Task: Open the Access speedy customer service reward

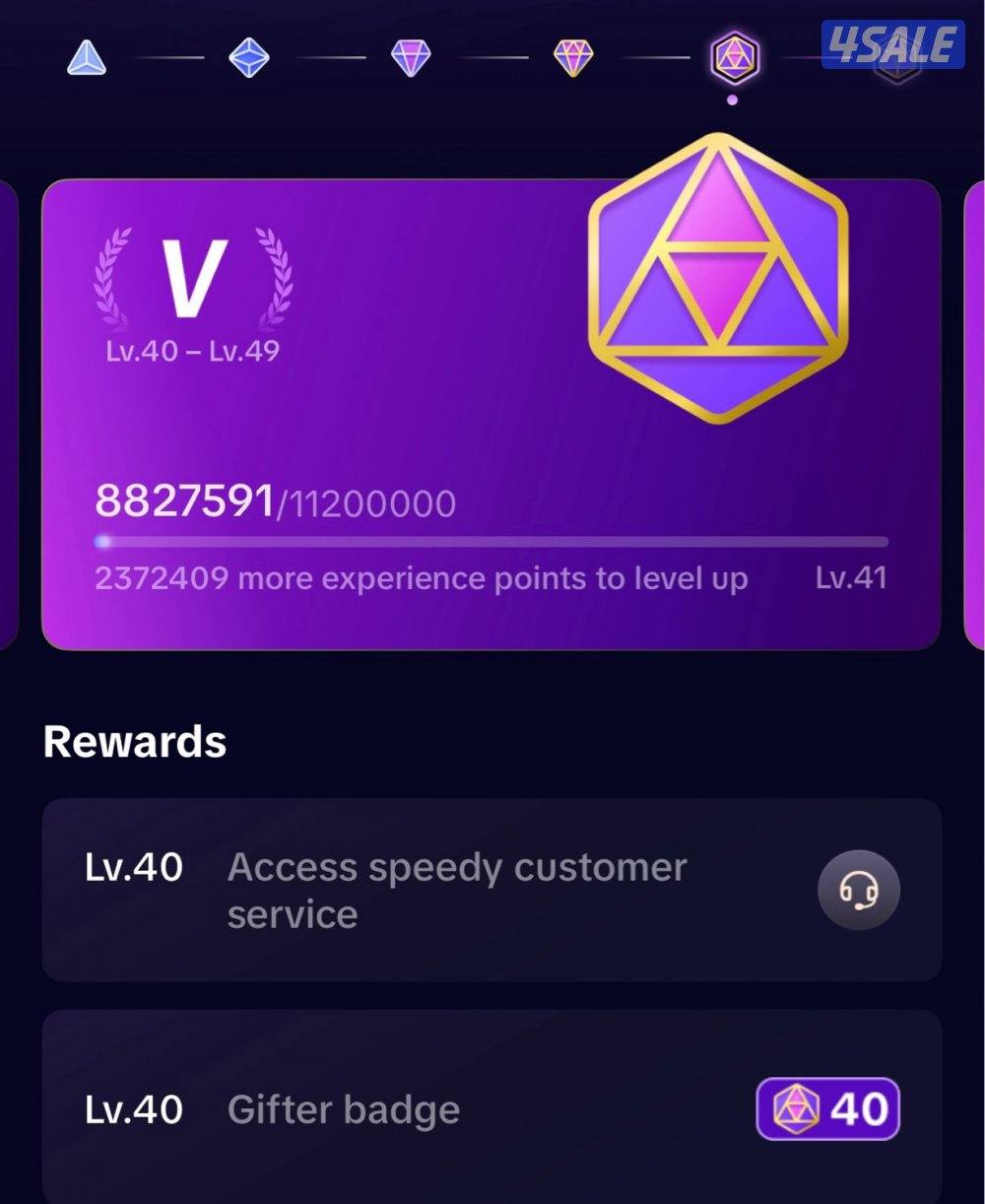Action: point(491,890)
